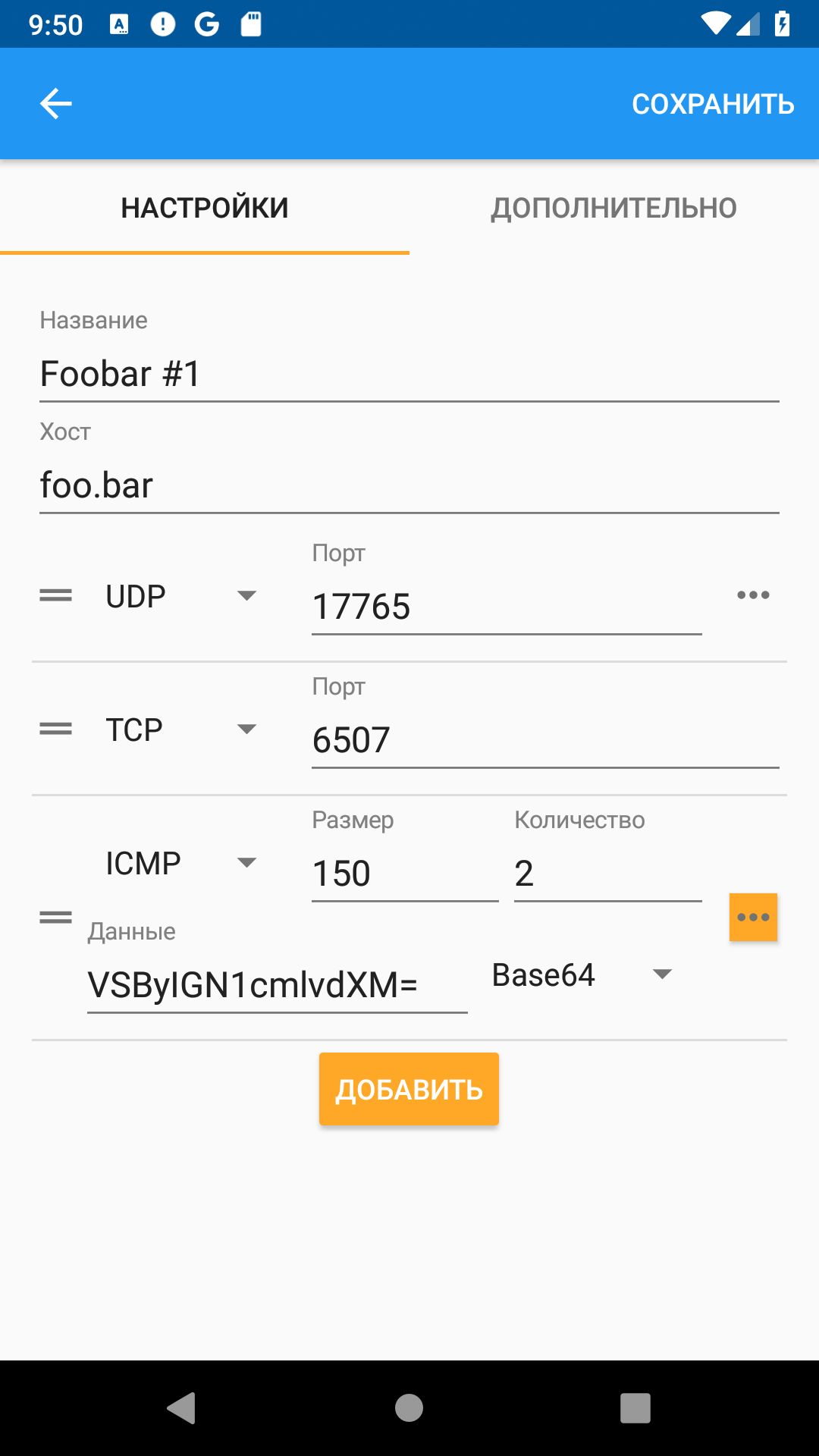The height and width of the screenshot is (1456, 819).
Task: Go back using the app bar arrow
Action: click(x=56, y=104)
